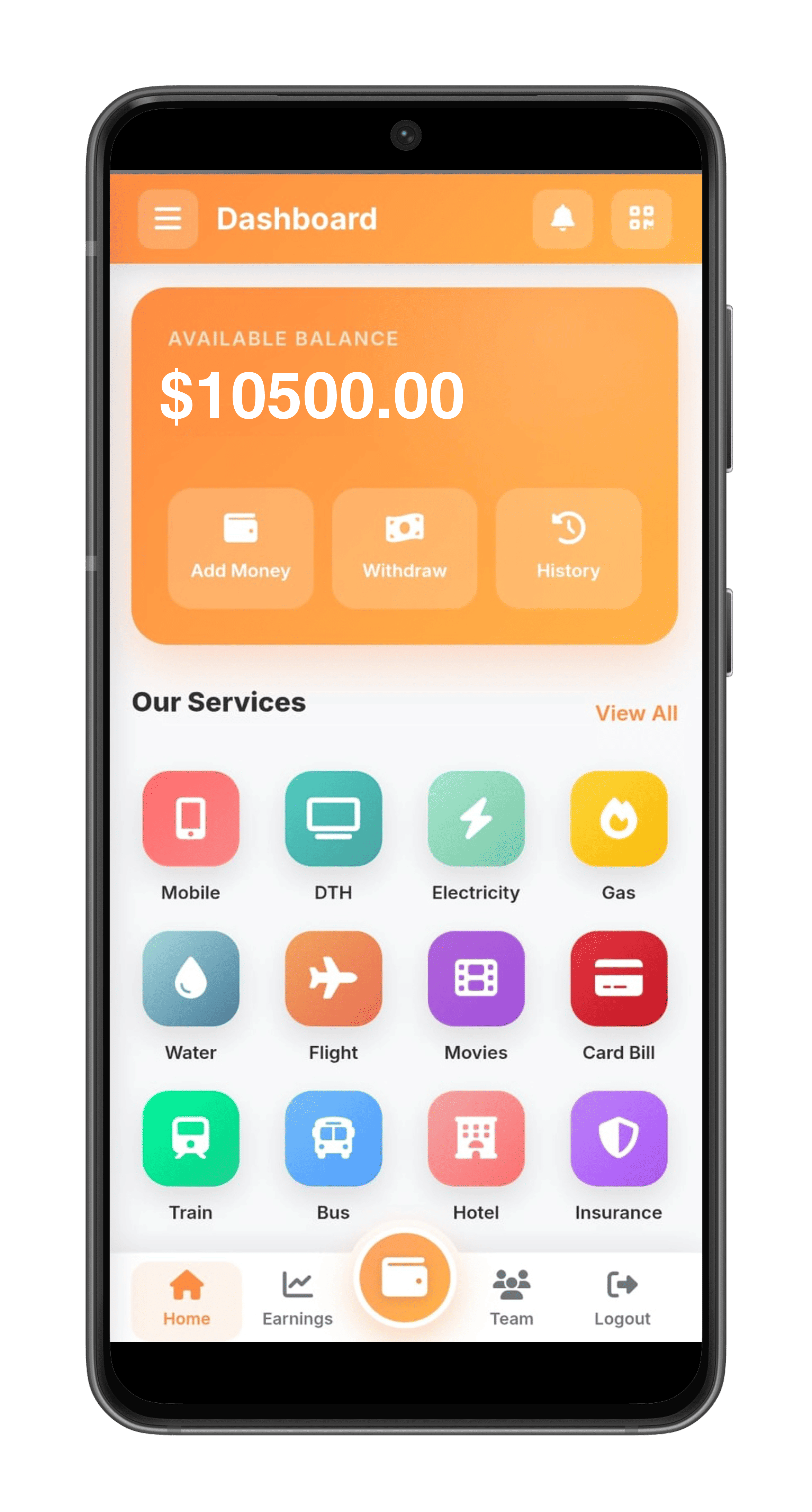Open the Mobile recharge service
Screen dimensions: 812x1512
191,818
